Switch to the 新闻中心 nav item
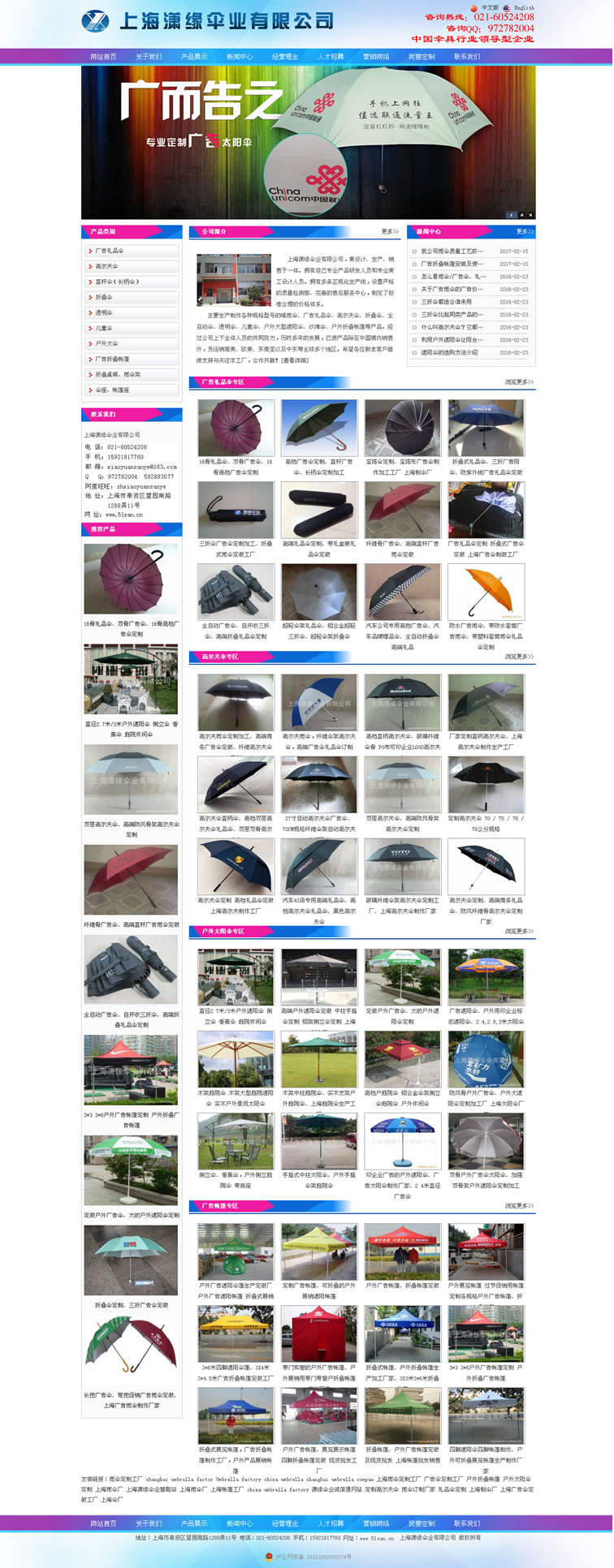 [240, 57]
